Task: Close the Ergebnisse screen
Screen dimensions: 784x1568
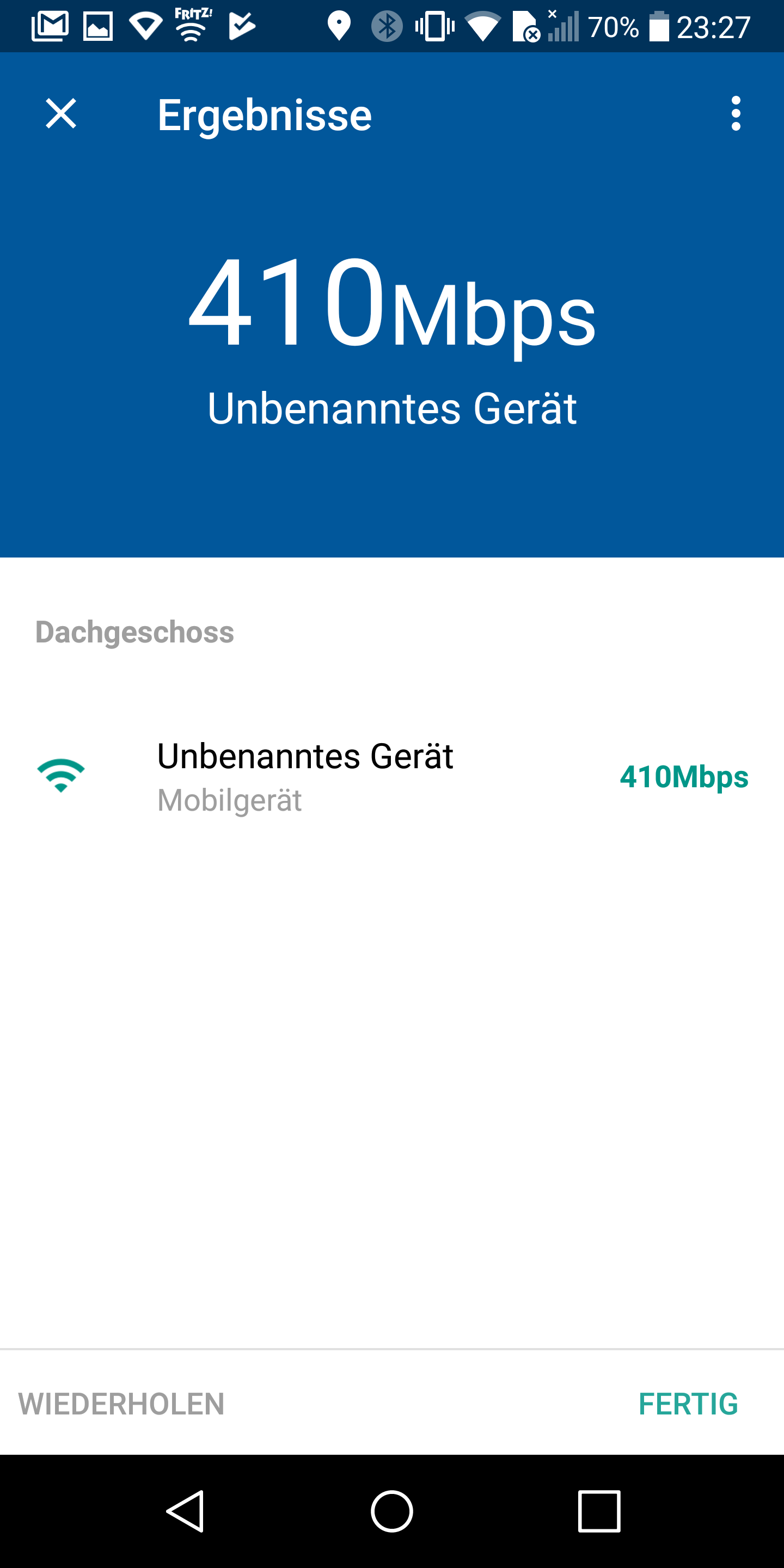Action: (61, 114)
